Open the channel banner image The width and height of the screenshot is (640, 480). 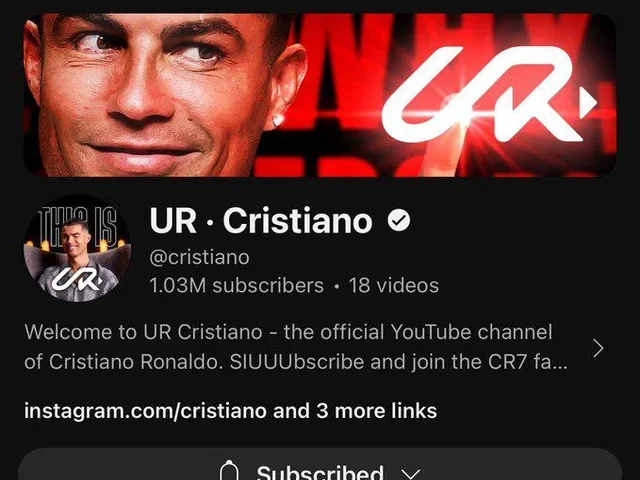[320, 95]
